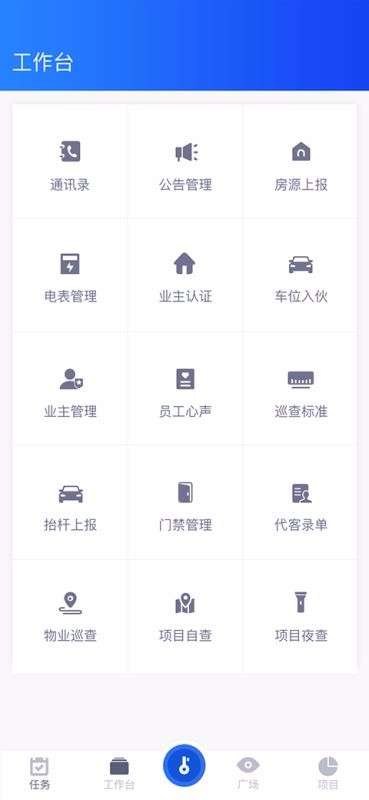This screenshot has width=369, height=800.
Task: Open 通讯录 contacts
Action: (70, 162)
